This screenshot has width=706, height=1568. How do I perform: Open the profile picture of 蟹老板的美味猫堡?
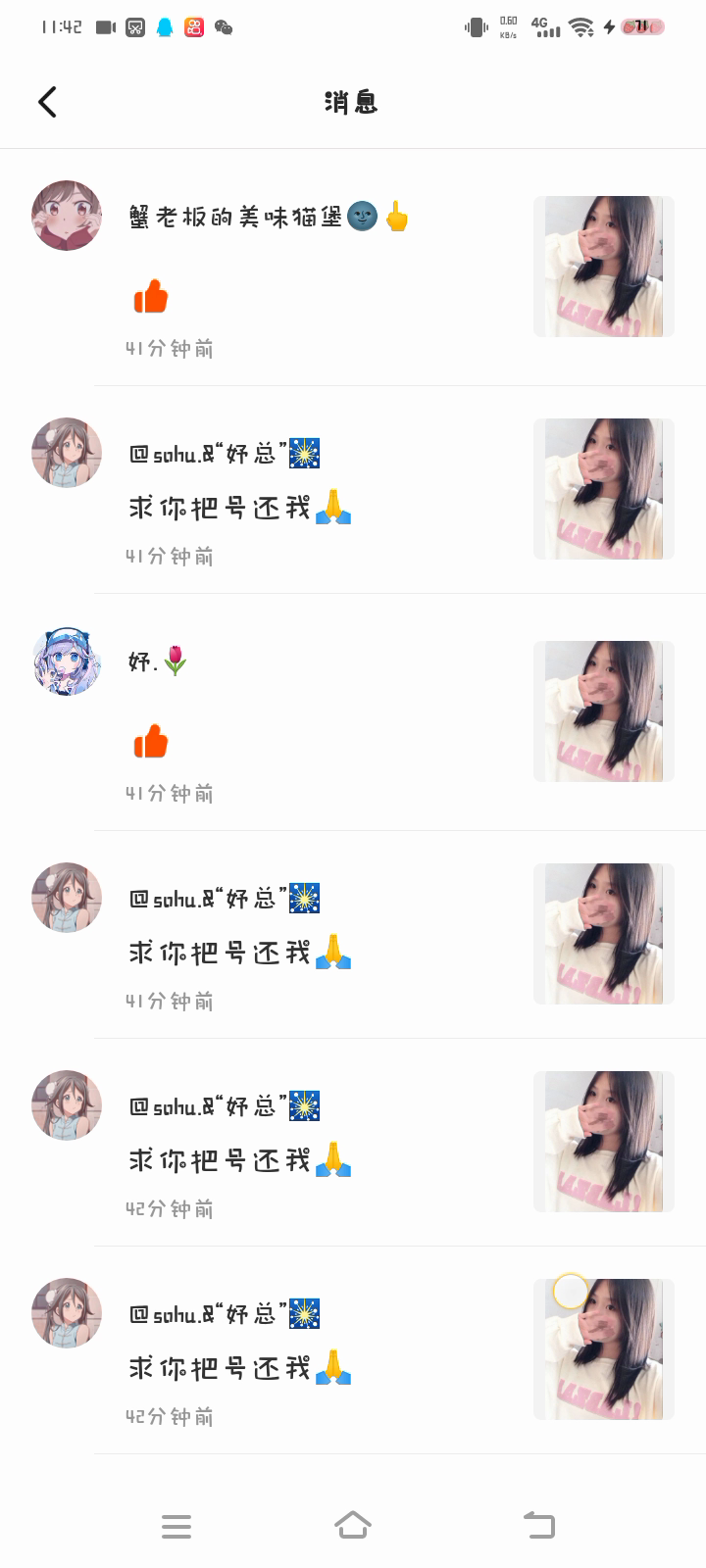pos(67,216)
